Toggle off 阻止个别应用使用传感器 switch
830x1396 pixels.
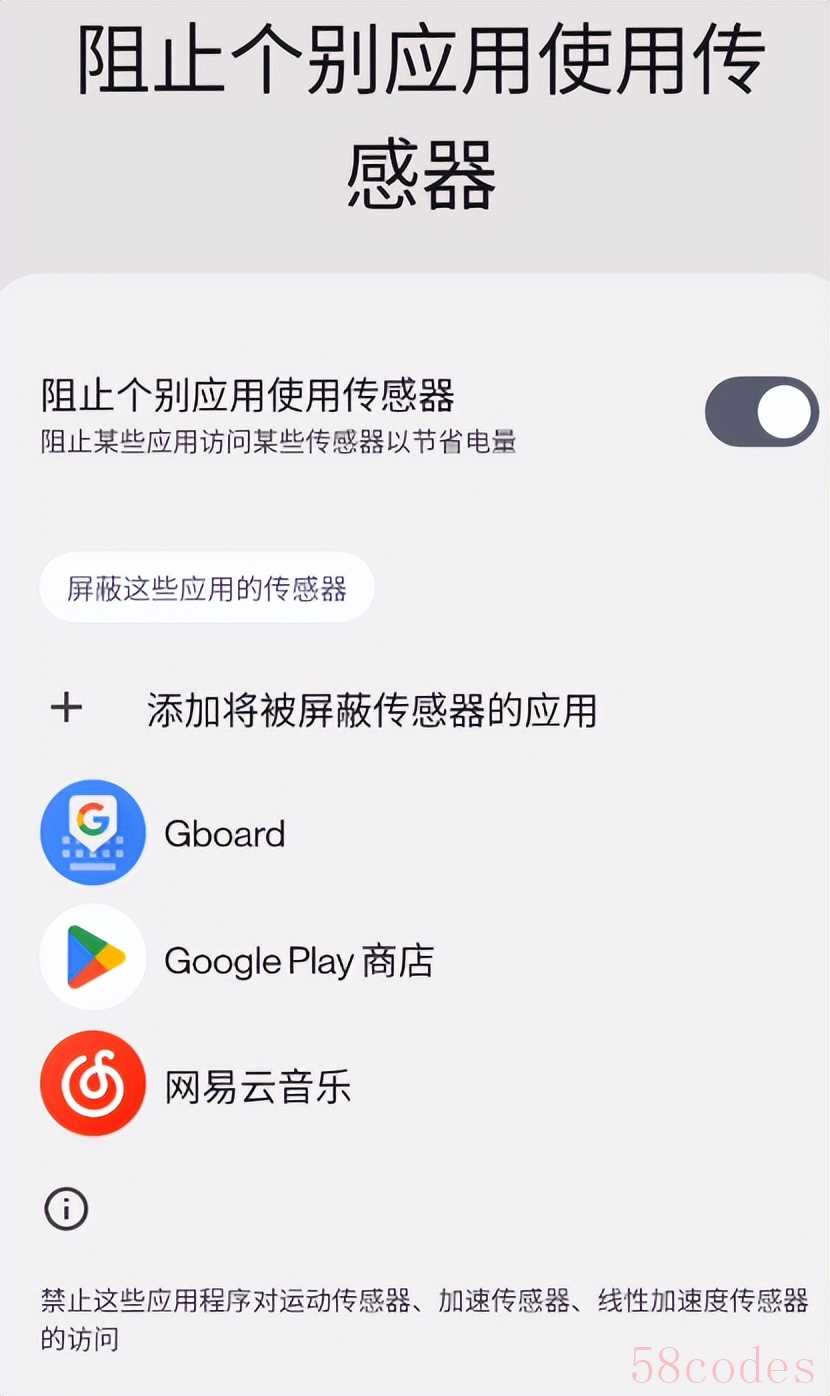tap(761, 411)
